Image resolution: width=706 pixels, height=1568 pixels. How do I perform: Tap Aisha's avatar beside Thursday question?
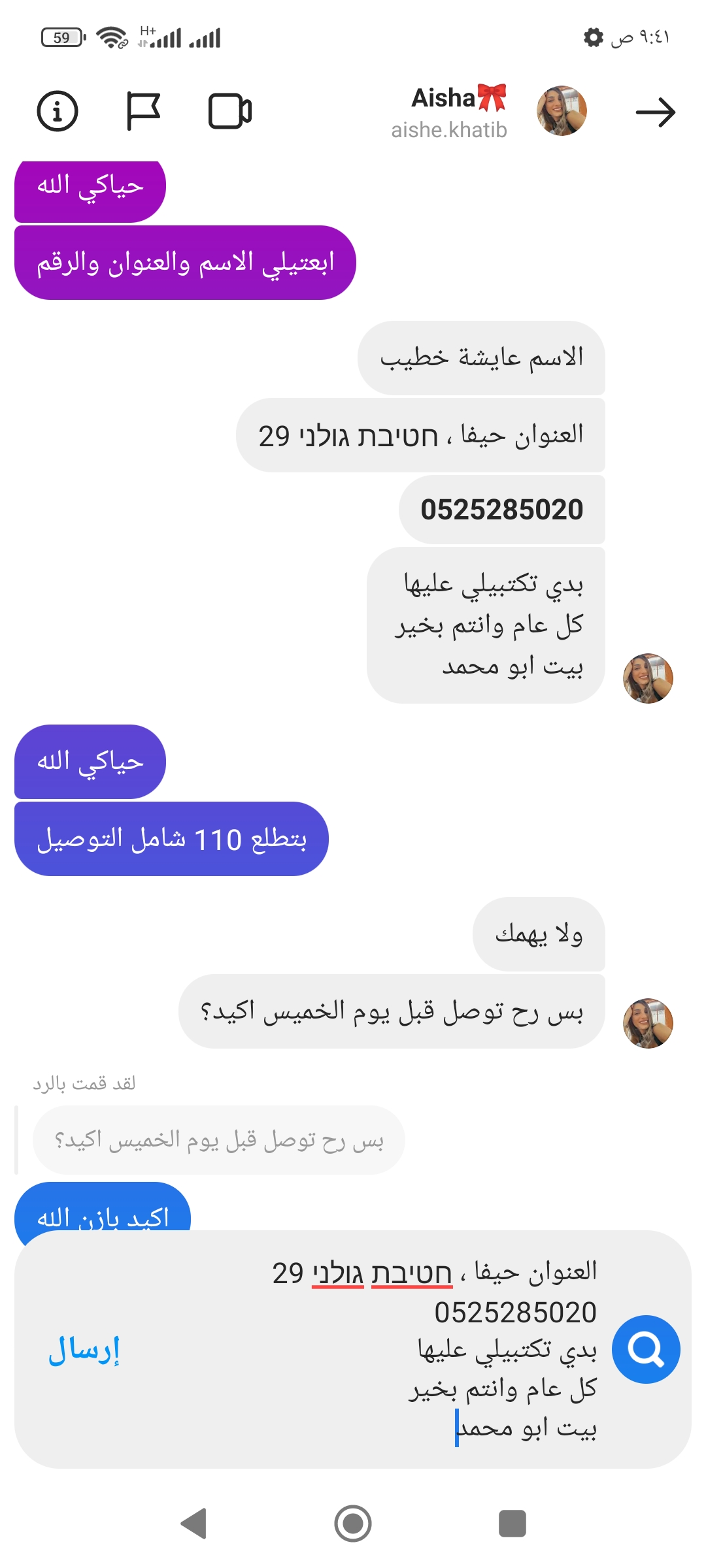coord(648,1023)
